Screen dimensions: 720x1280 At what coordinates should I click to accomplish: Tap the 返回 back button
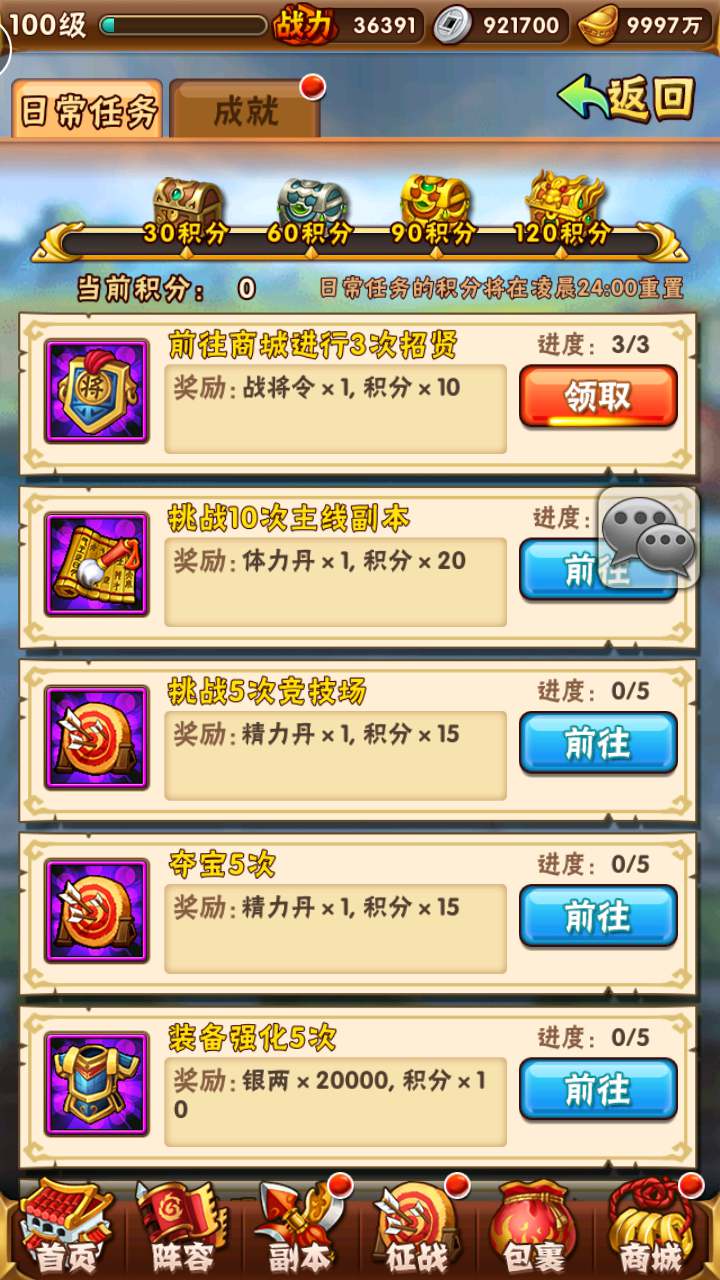pyautogui.click(x=627, y=98)
